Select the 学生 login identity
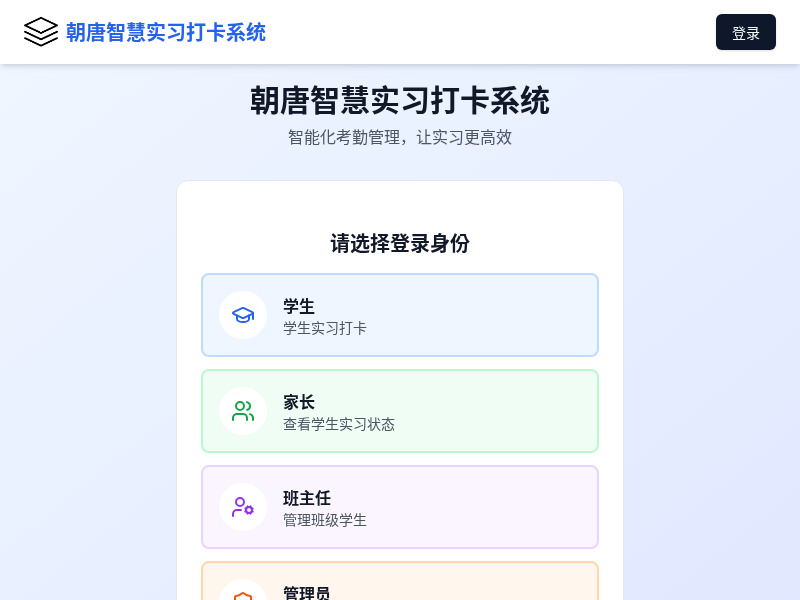800x600 pixels. click(x=400, y=315)
